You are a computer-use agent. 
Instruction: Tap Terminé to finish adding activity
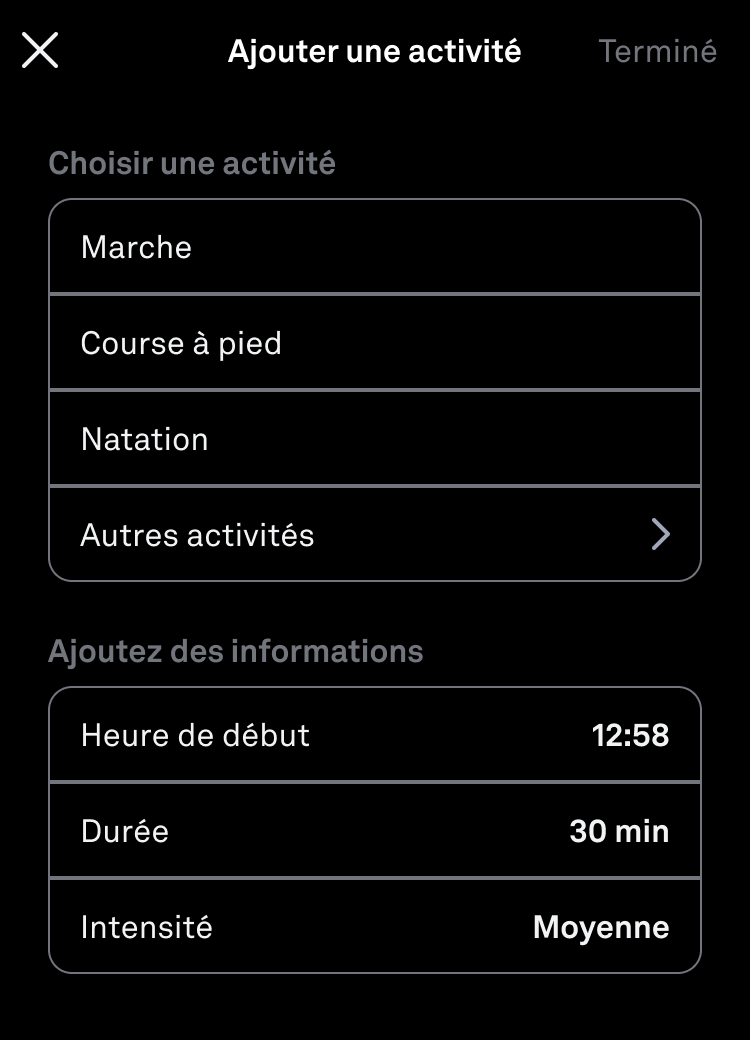click(x=657, y=51)
